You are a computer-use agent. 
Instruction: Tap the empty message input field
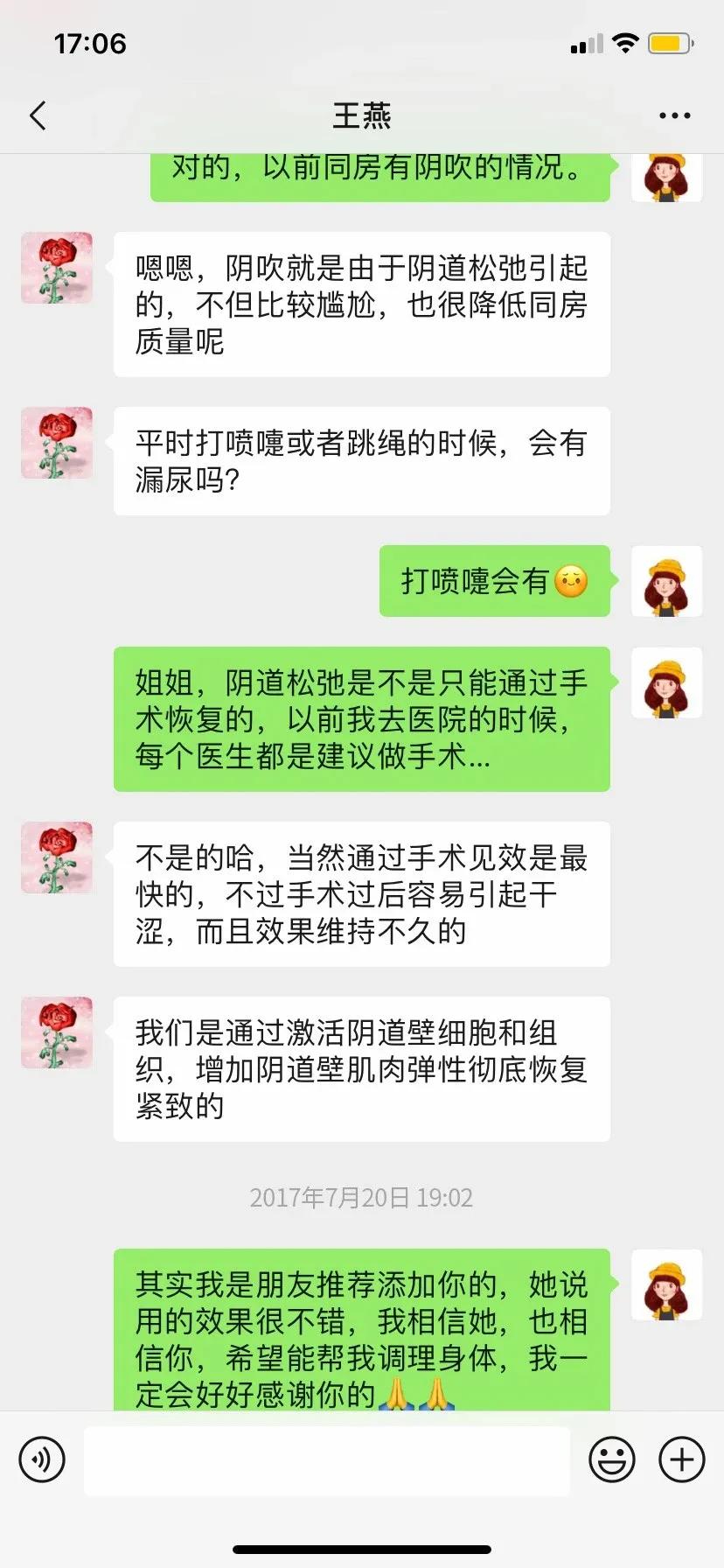pyautogui.click(x=328, y=1459)
